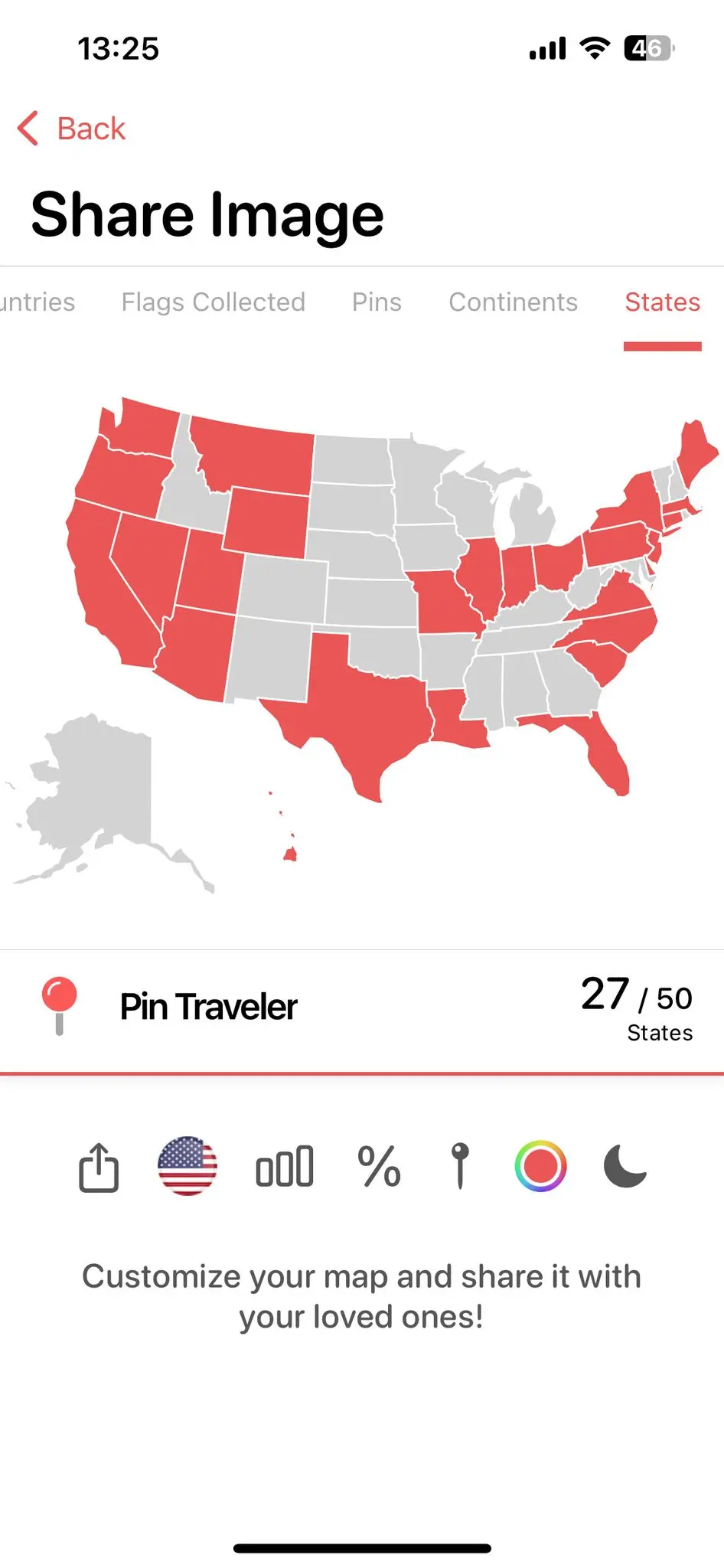The image size is (724, 1568).
Task: Enable dark mode with the moon icon
Action: [x=625, y=1166]
